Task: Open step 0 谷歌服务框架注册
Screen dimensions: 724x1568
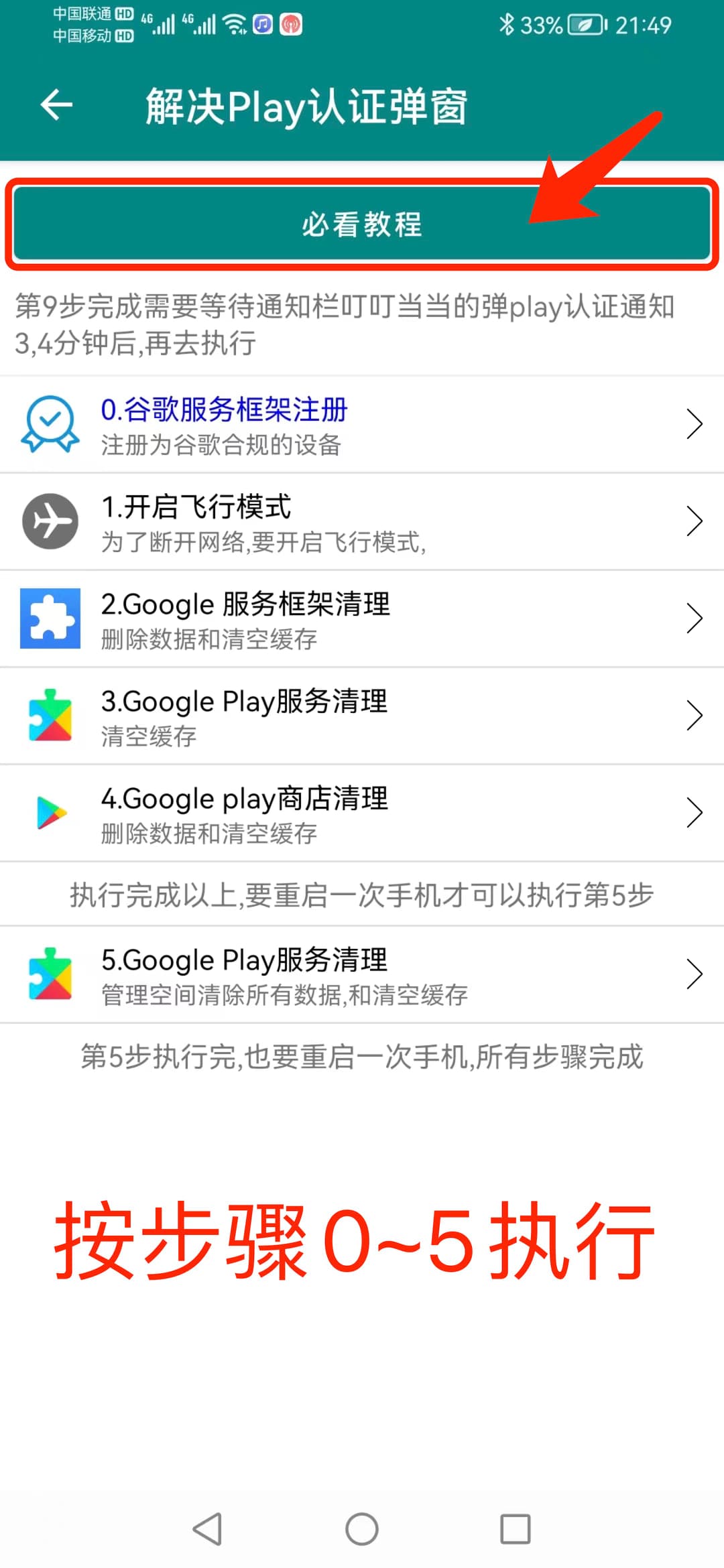Action: click(x=362, y=425)
